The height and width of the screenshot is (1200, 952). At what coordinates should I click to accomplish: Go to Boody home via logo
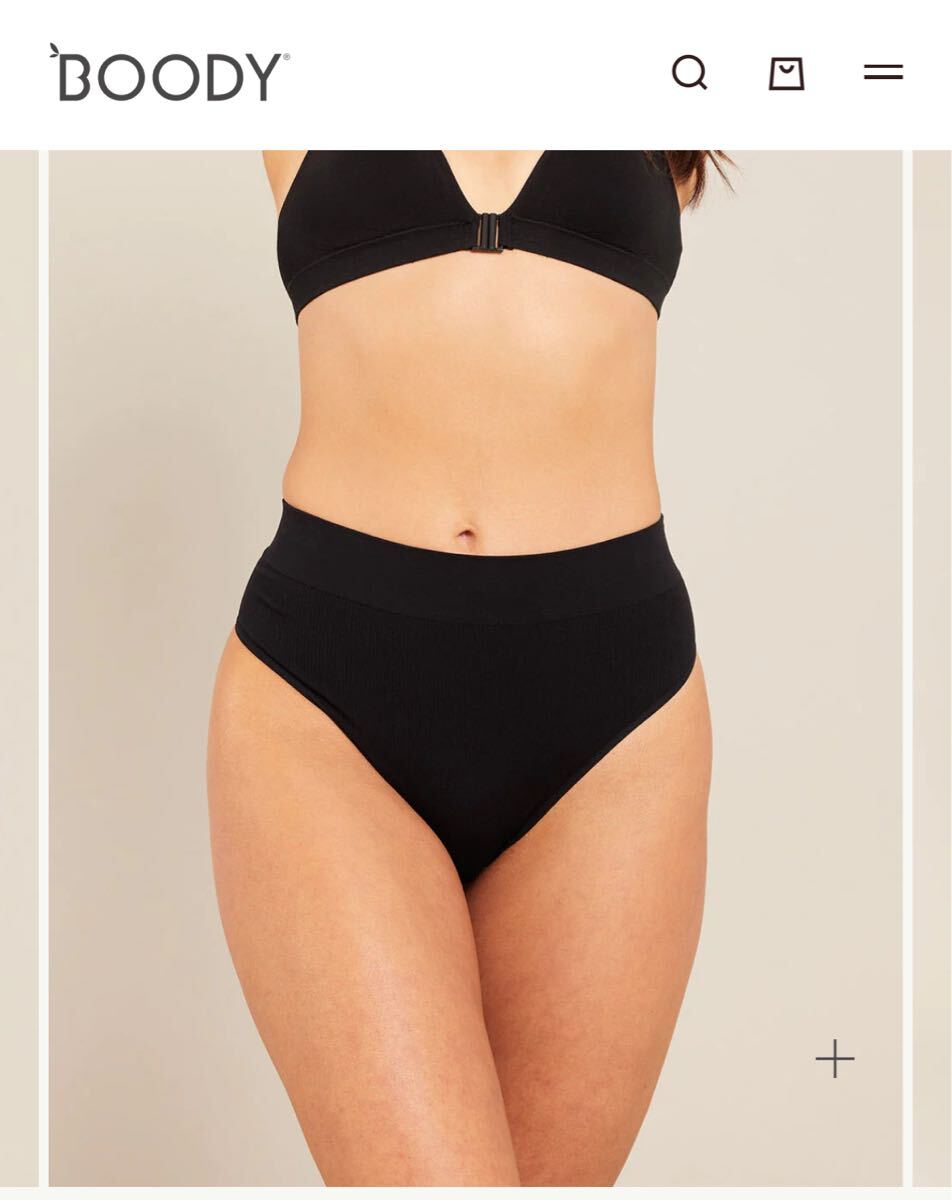(x=169, y=74)
